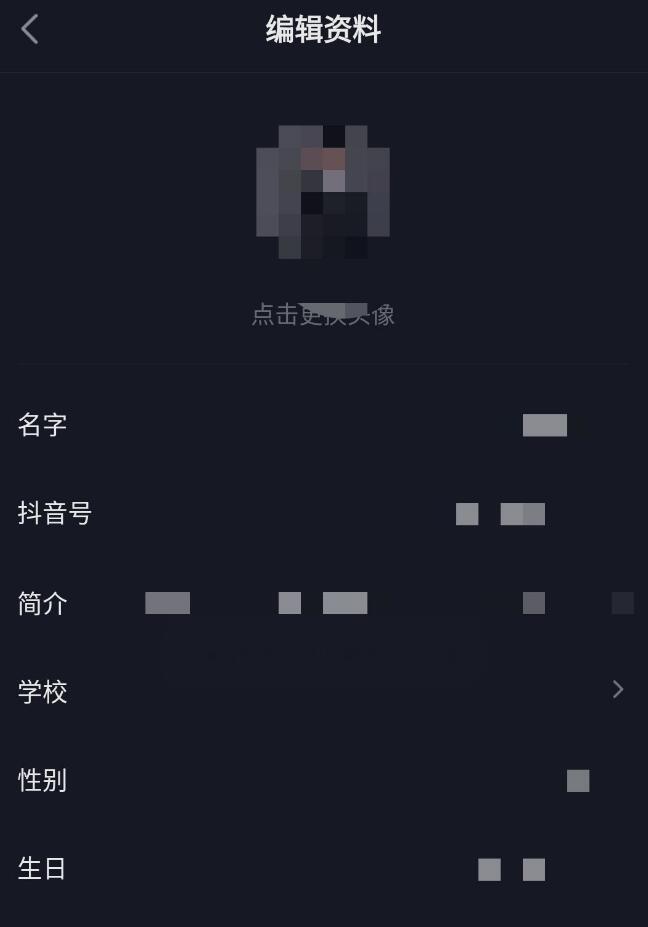Tap the avatar to change the profile photo
Image resolution: width=648 pixels, height=927 pixels.
point(323,192)
